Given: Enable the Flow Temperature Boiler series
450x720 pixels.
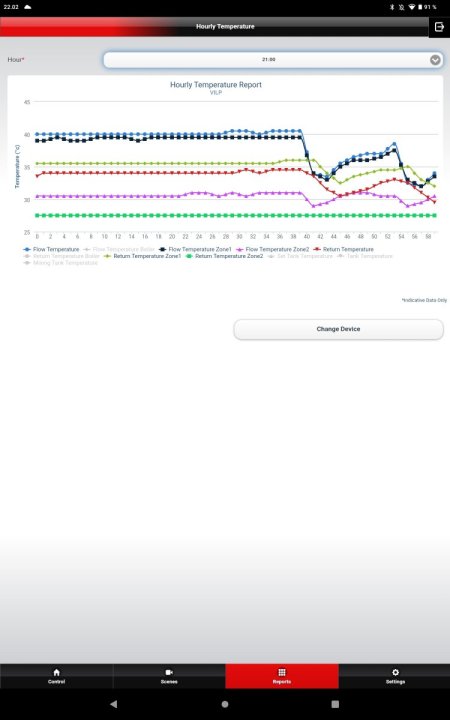Looking at the screenshot, I should coord(119,249).
